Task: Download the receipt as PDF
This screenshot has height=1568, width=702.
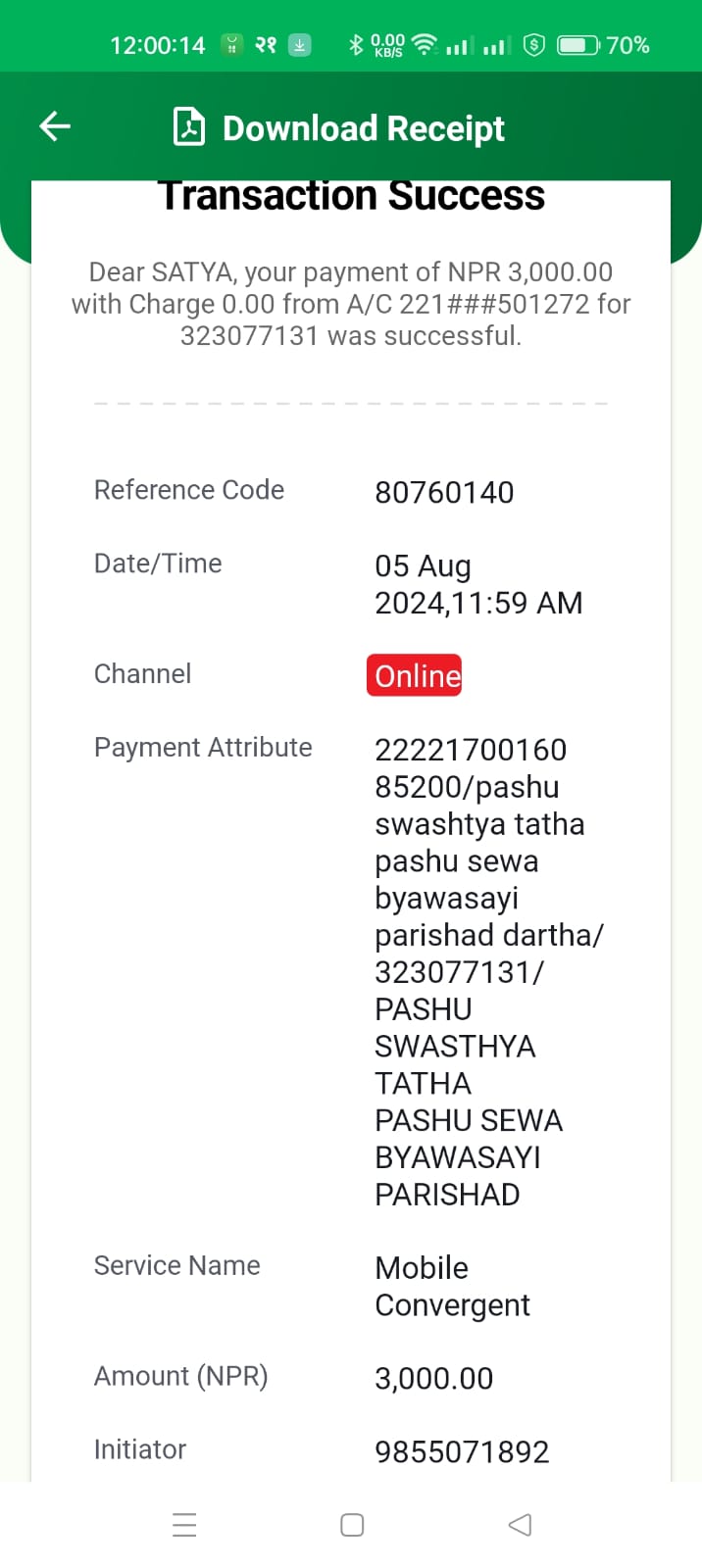Action: [x=338, y=127]
